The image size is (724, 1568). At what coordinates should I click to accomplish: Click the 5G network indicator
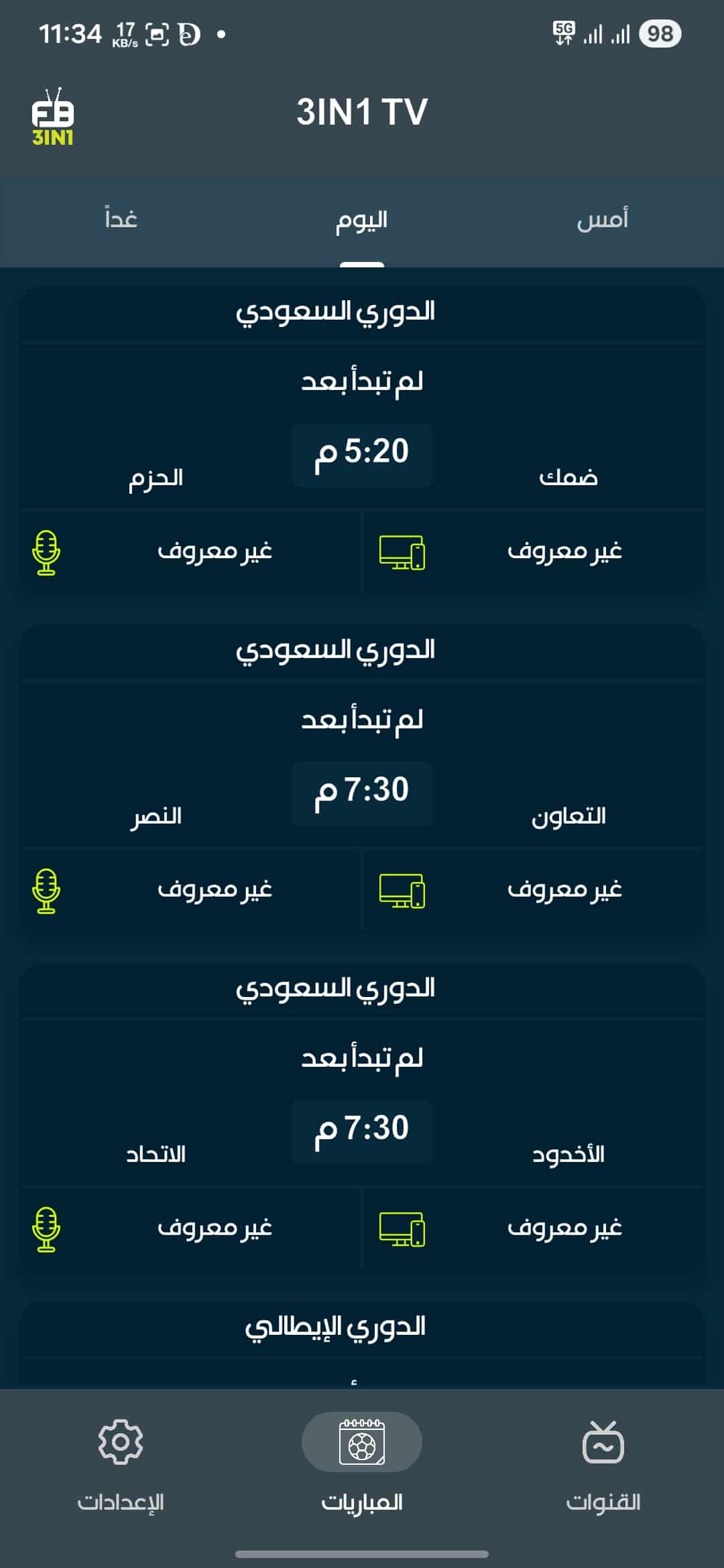click(563, 32)
